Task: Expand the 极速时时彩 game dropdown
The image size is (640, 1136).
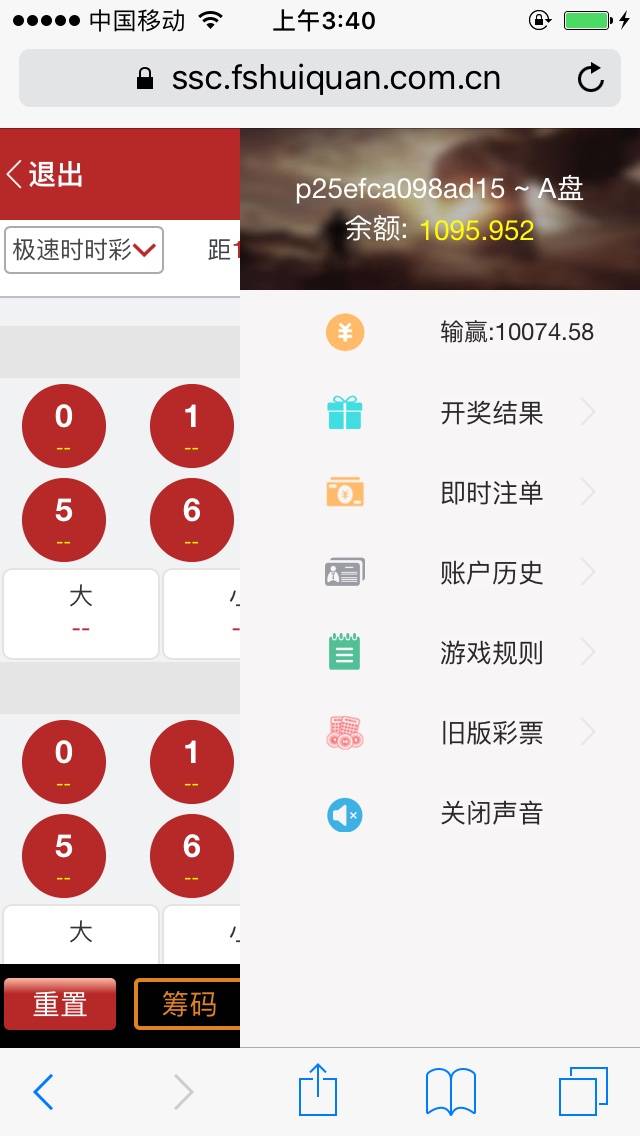Action: coord(84,250)
